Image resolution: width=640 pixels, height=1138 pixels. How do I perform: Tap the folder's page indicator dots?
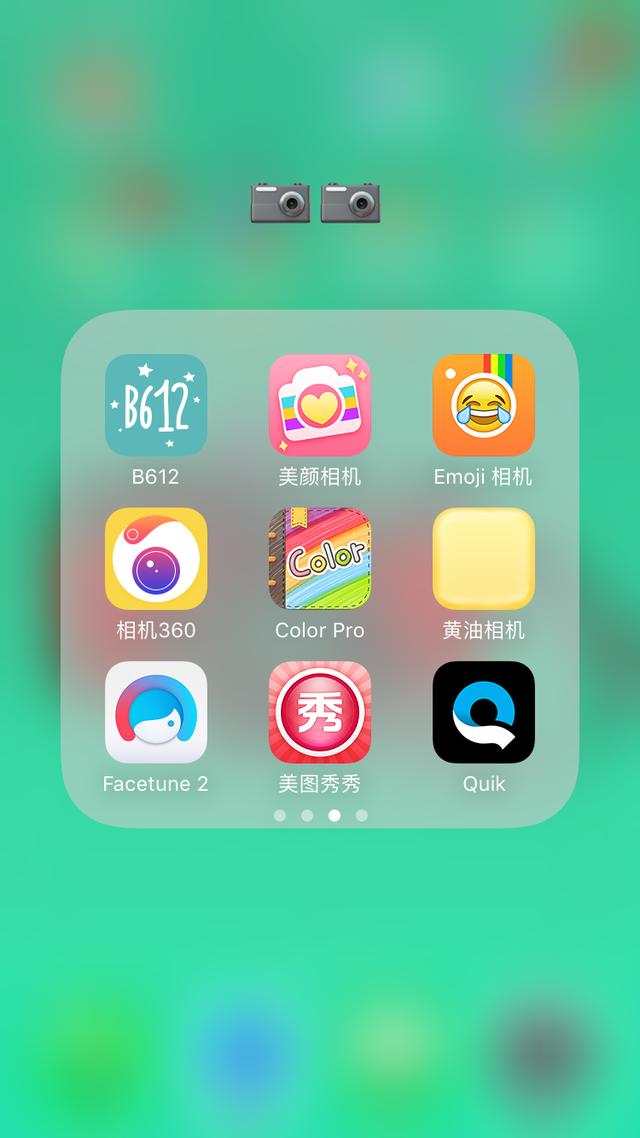pyautogui.click(x=320, y=815)
